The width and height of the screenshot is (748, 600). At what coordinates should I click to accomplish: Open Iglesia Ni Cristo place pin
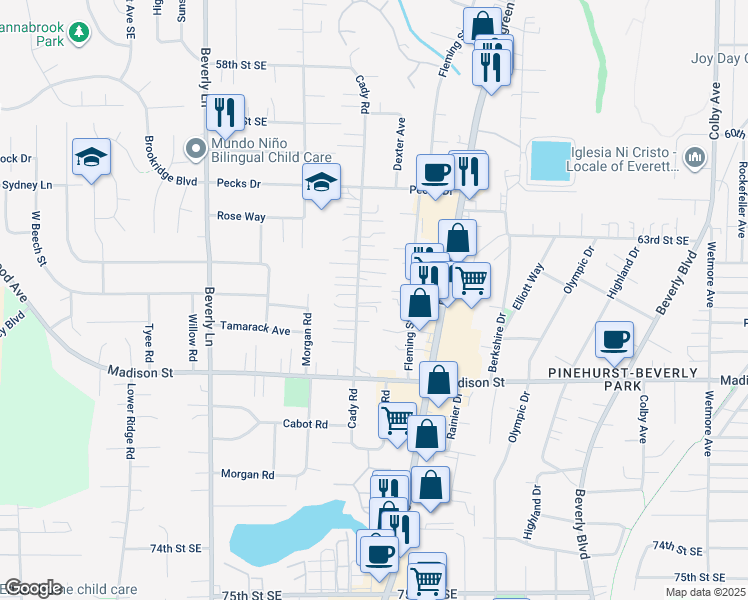(694, 157)
